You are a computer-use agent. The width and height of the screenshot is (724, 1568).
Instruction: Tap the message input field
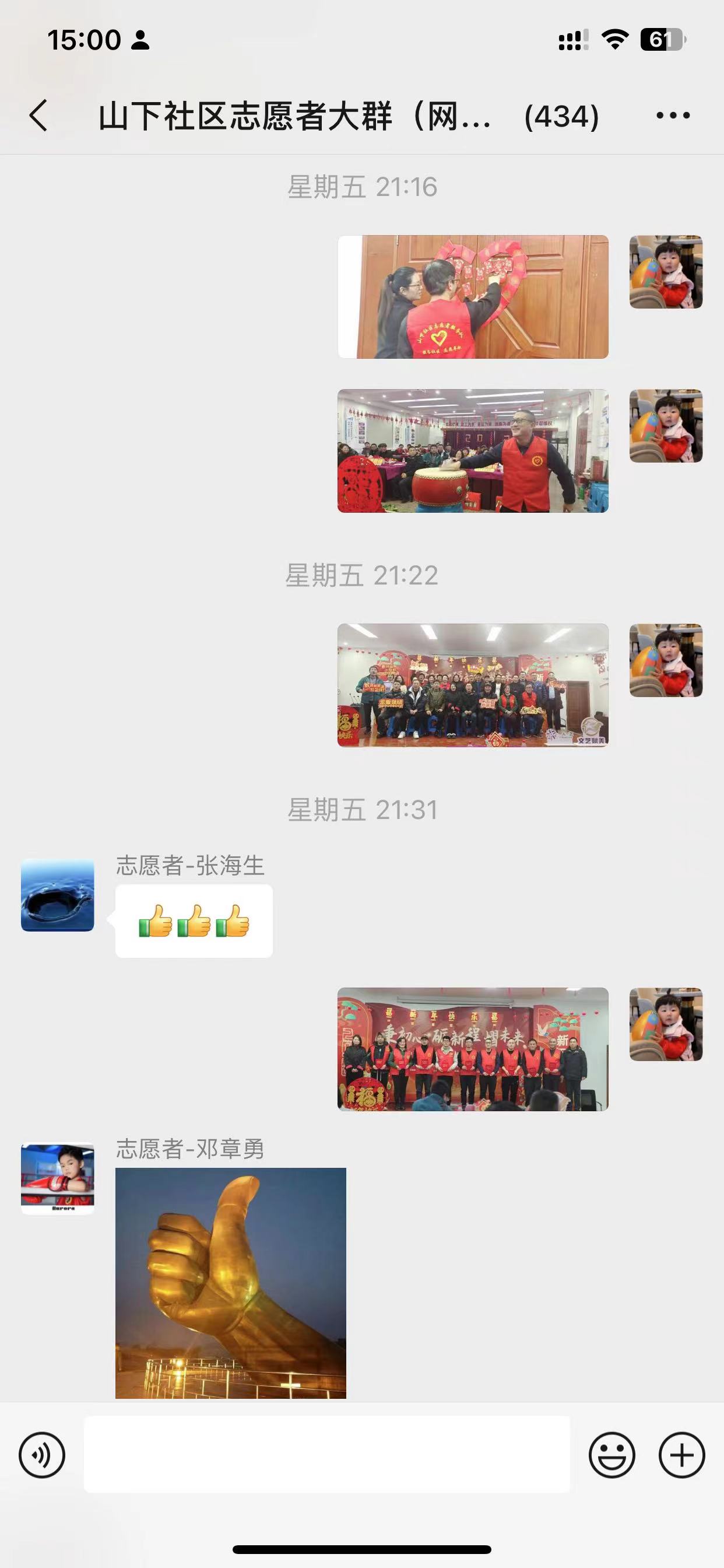[326, 1454]
